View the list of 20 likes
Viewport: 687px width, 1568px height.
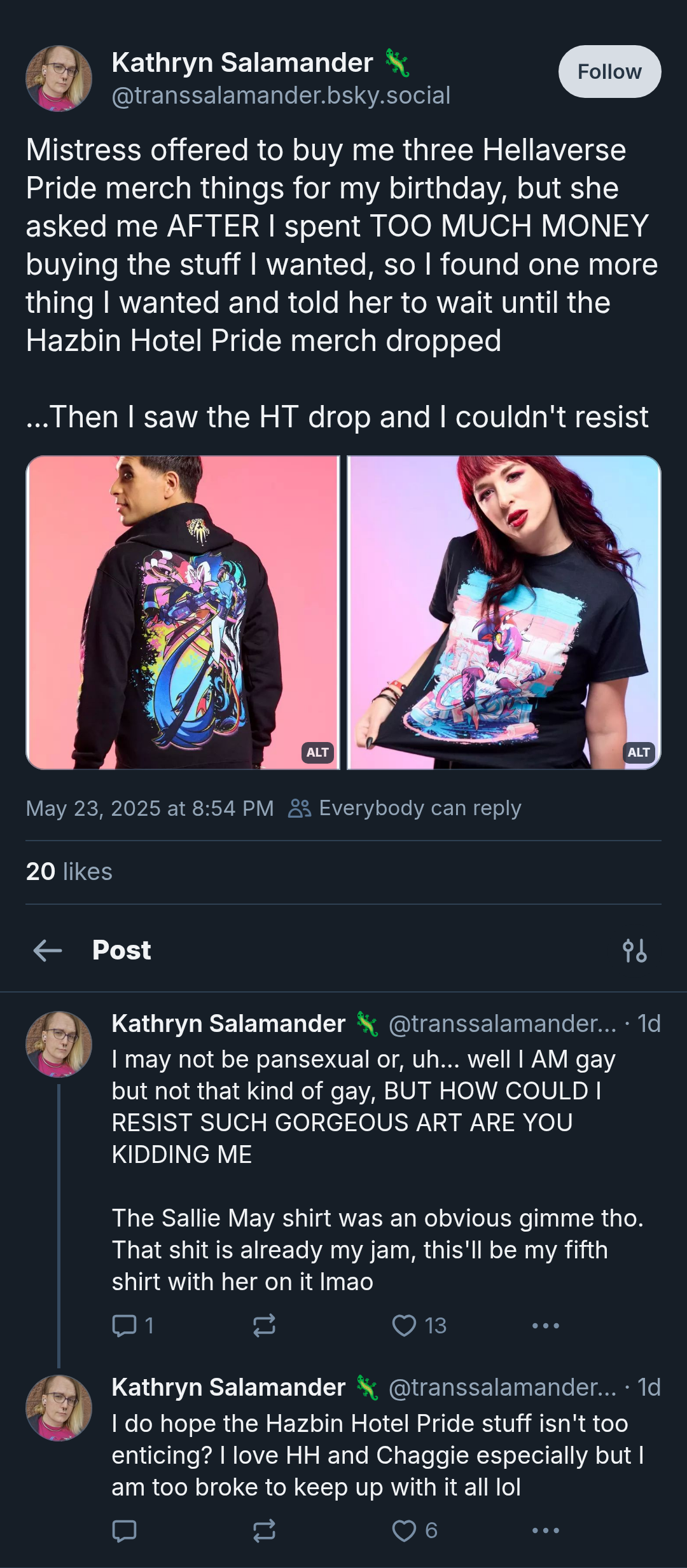pos(69,871)
